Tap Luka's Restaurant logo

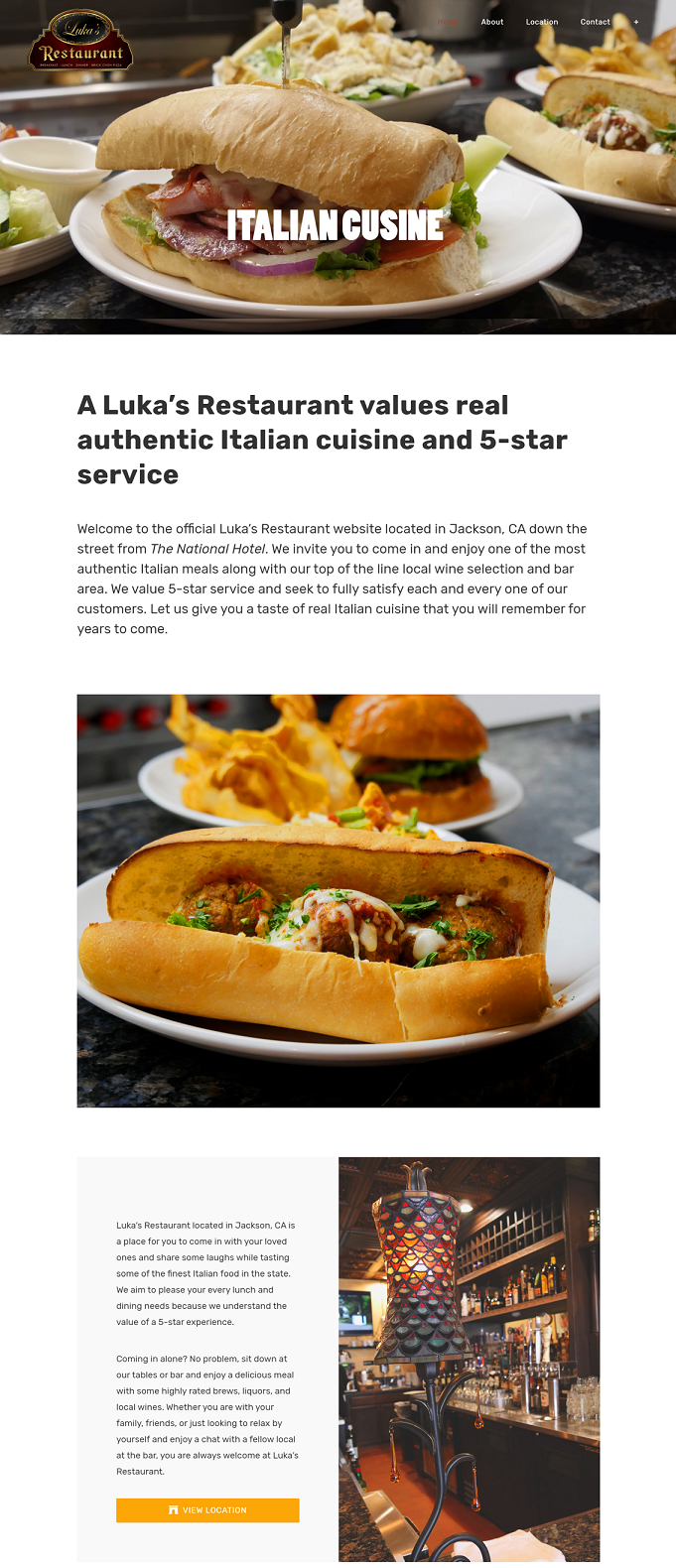coord(81,41)
